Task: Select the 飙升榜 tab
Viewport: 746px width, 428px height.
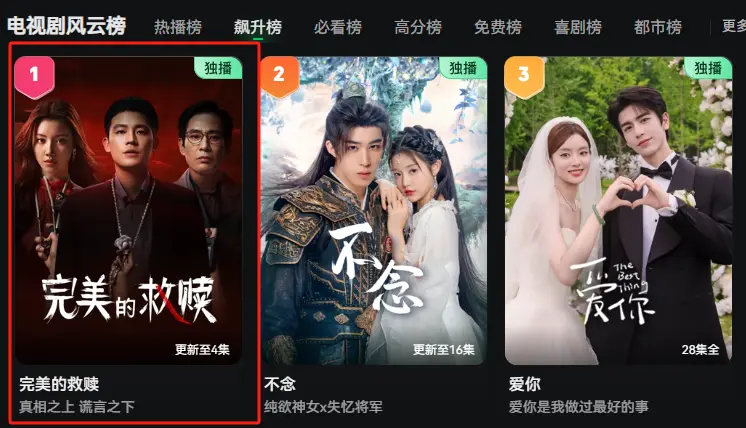Action: [257, 27]
